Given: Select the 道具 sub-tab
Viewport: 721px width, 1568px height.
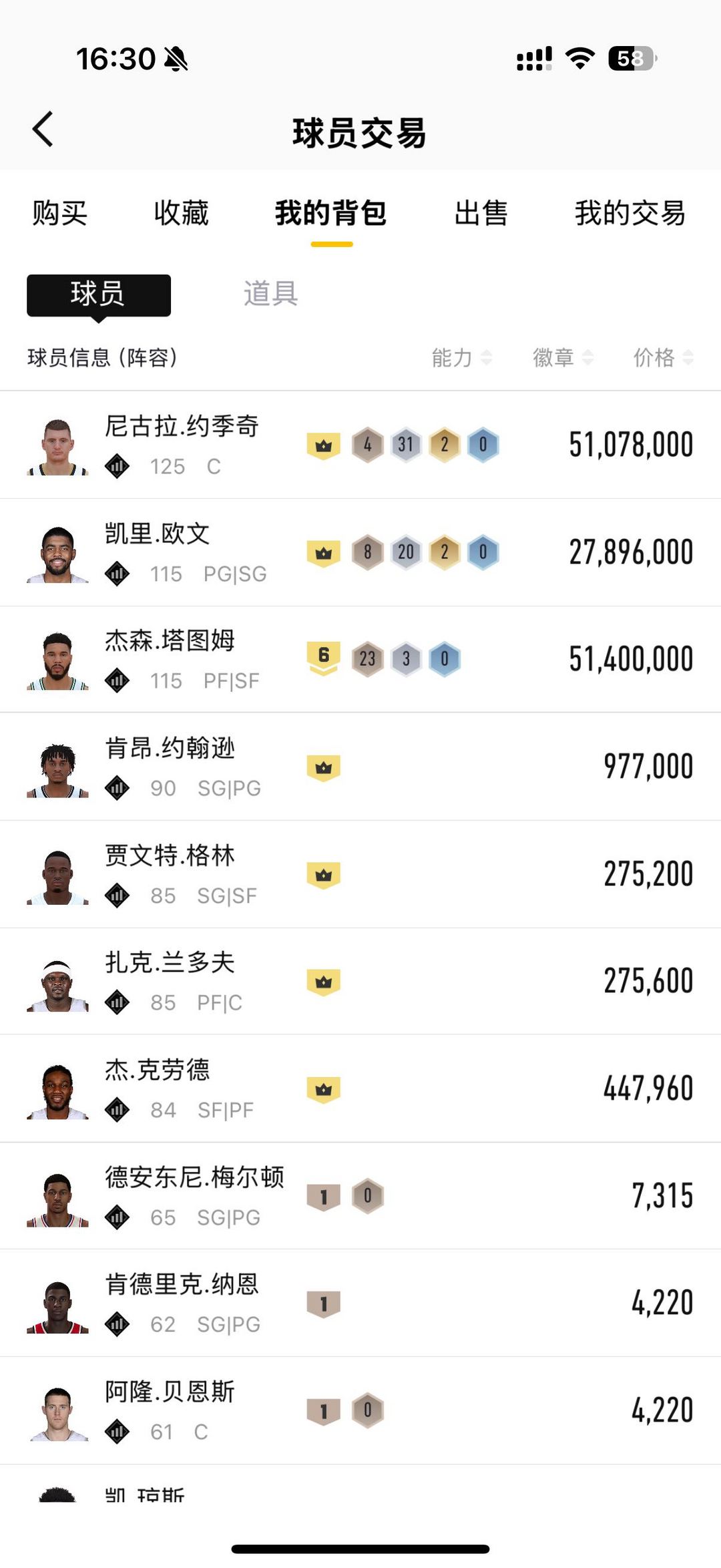Looking at the screenshot, I should (270, 294).
